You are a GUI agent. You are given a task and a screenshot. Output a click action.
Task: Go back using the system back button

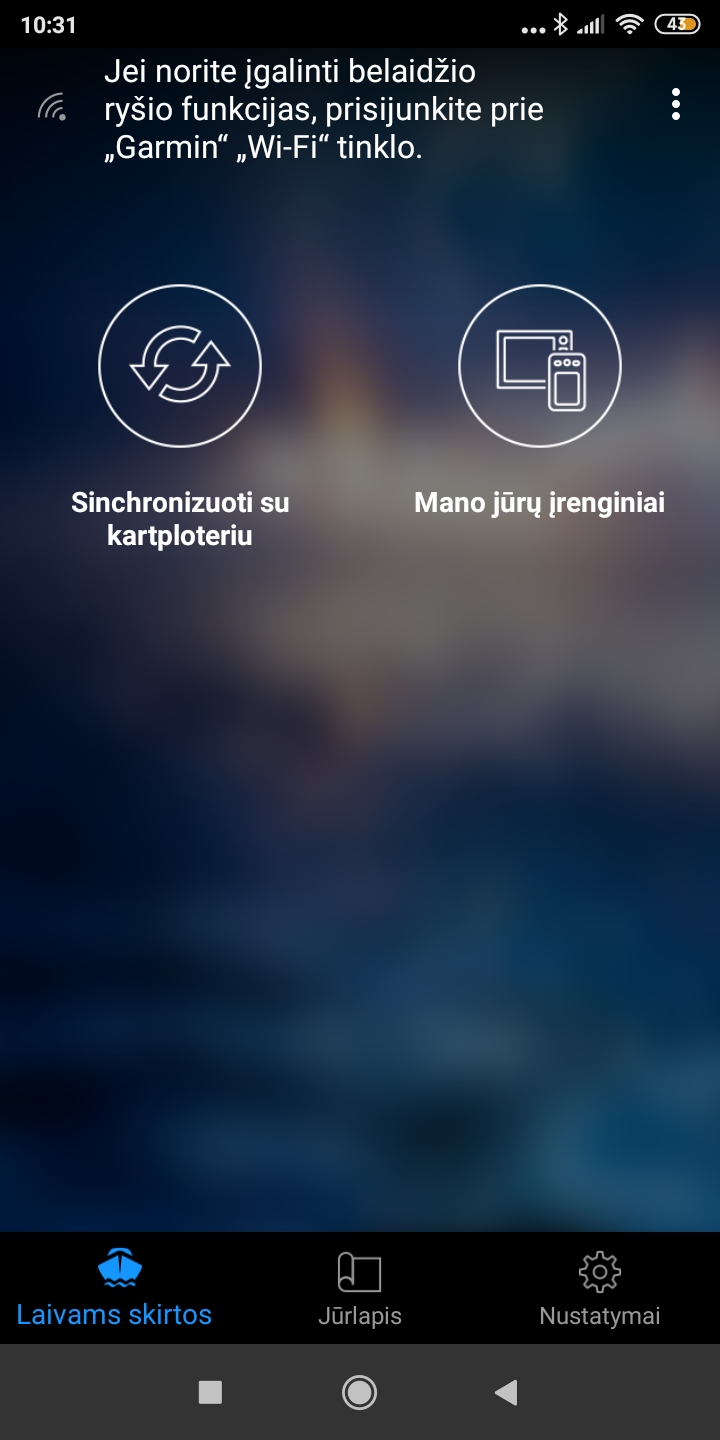click(507, 1392)
